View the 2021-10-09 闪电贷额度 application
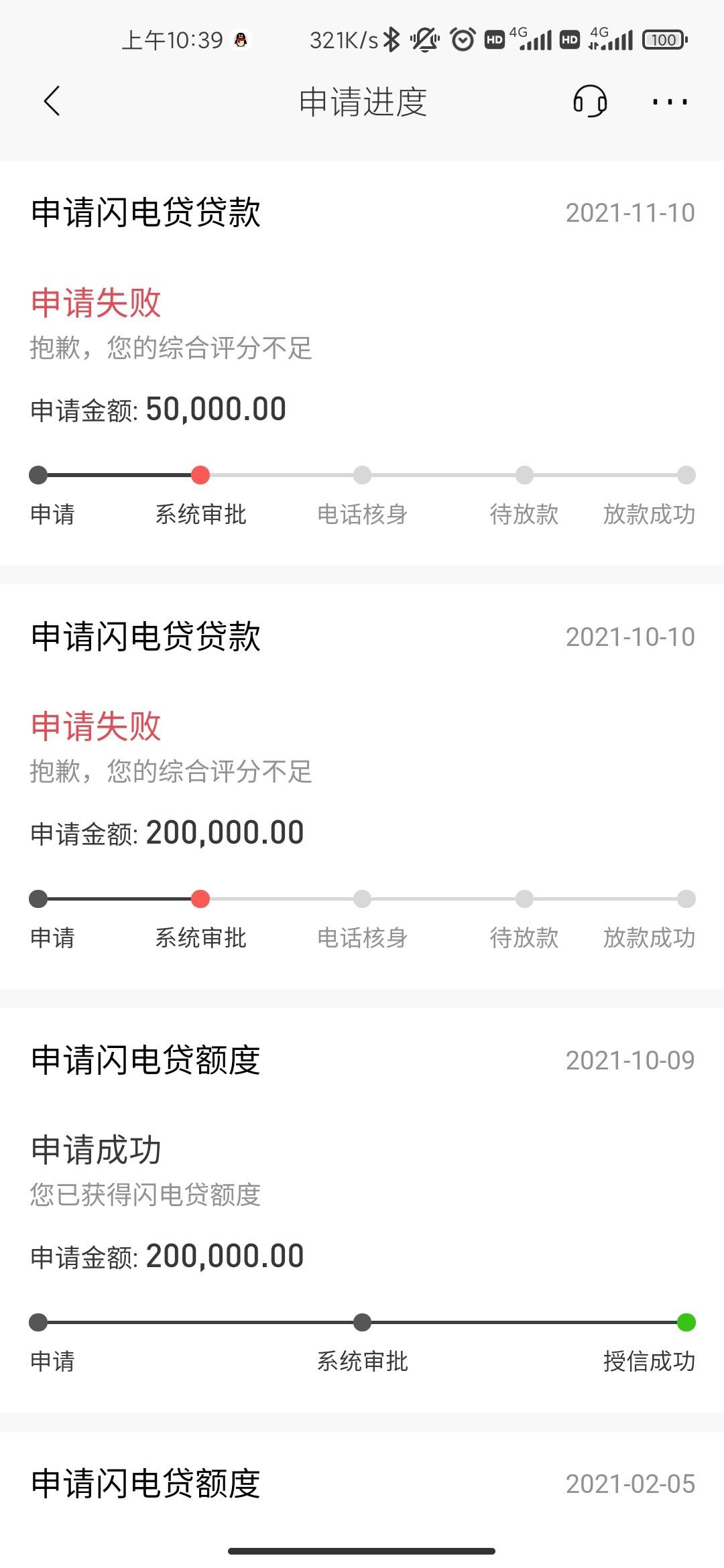This screenshot has width=724, height=1568. click(362, 1210)
